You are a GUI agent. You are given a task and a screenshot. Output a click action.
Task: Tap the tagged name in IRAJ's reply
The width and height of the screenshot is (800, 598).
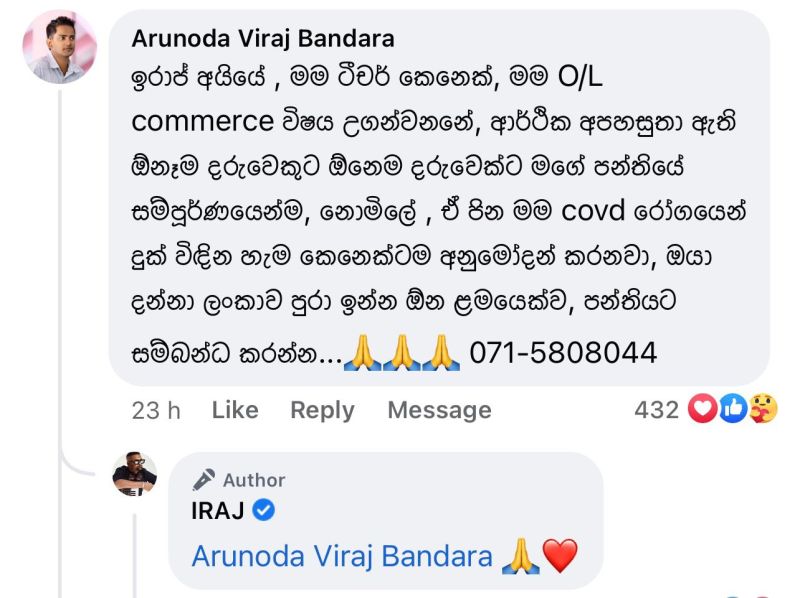[342, 557]
